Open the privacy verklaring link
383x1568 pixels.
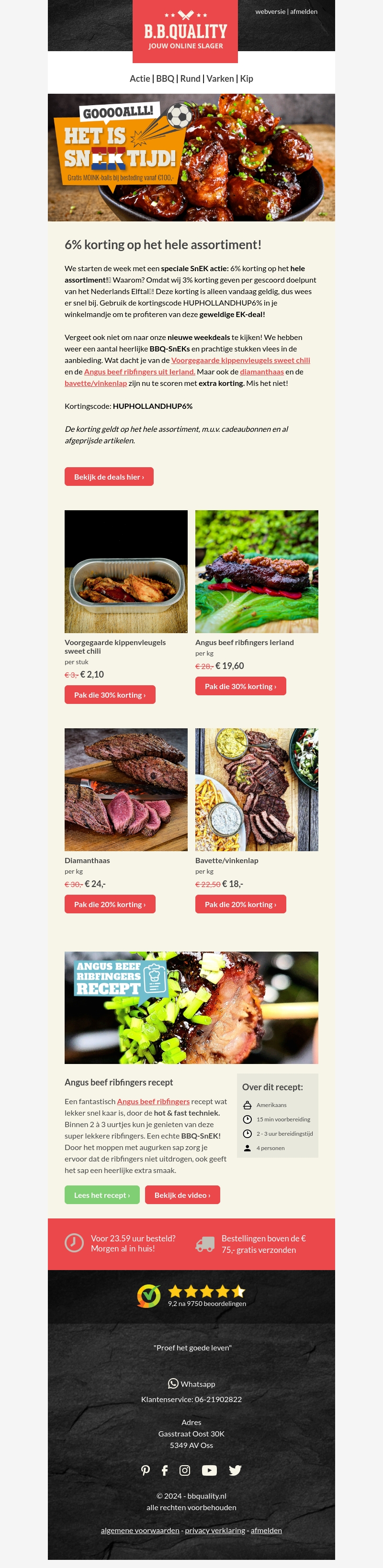coord(214,1530)
